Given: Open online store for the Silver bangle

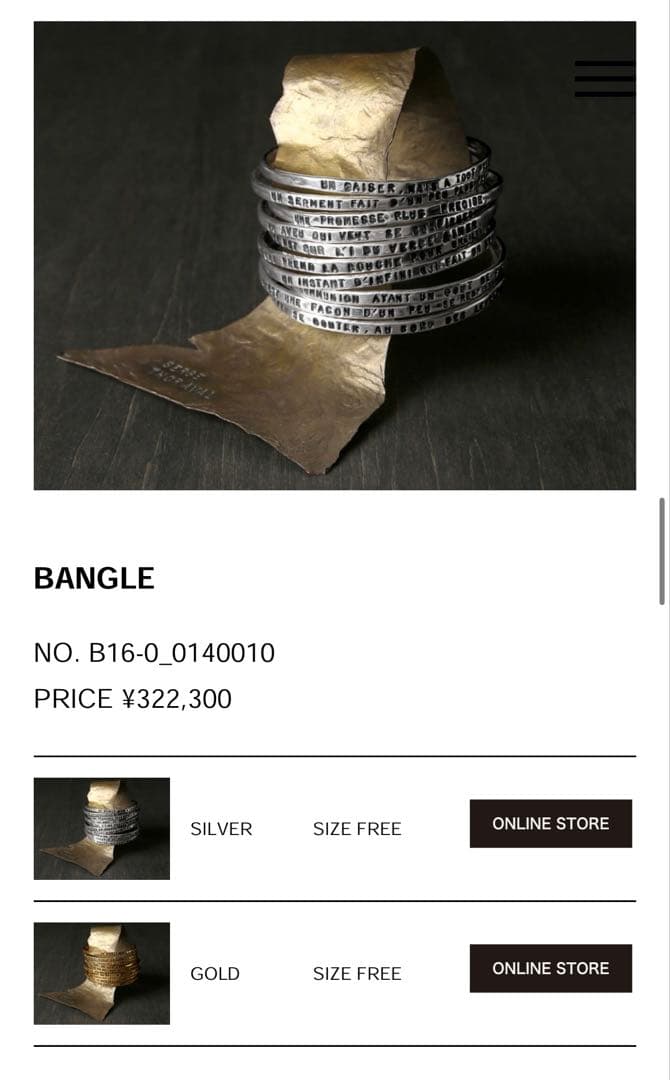Looking at the screenshot, I should click(x=550, y=824).
